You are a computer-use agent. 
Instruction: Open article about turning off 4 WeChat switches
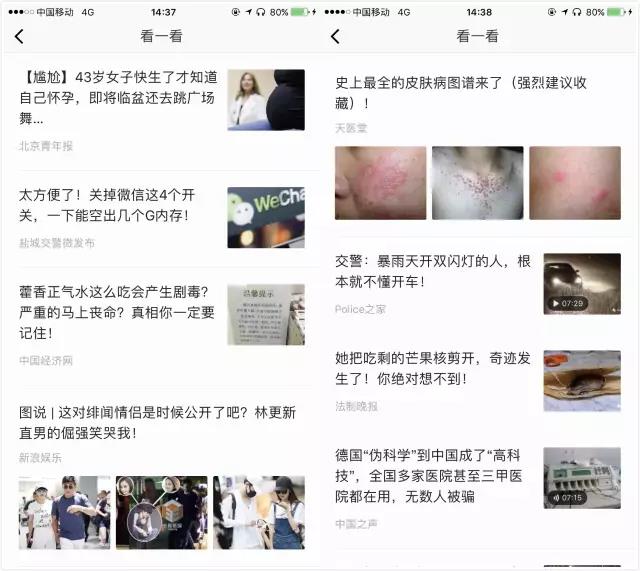pyautogui.click(x=120, y=205)
